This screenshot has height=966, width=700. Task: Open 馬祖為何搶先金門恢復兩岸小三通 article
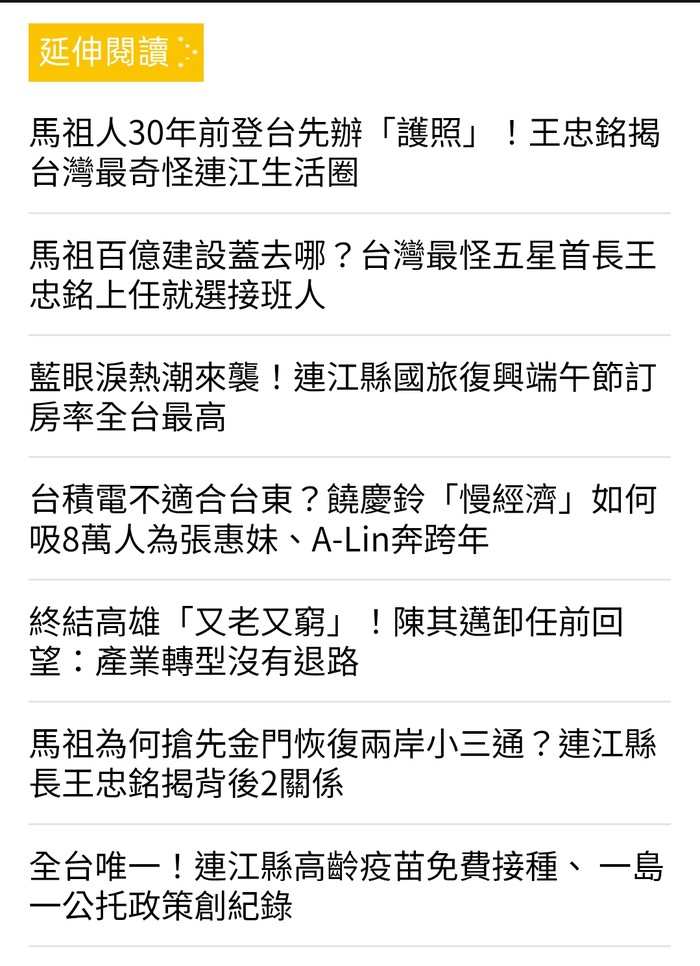click(343, 763)
